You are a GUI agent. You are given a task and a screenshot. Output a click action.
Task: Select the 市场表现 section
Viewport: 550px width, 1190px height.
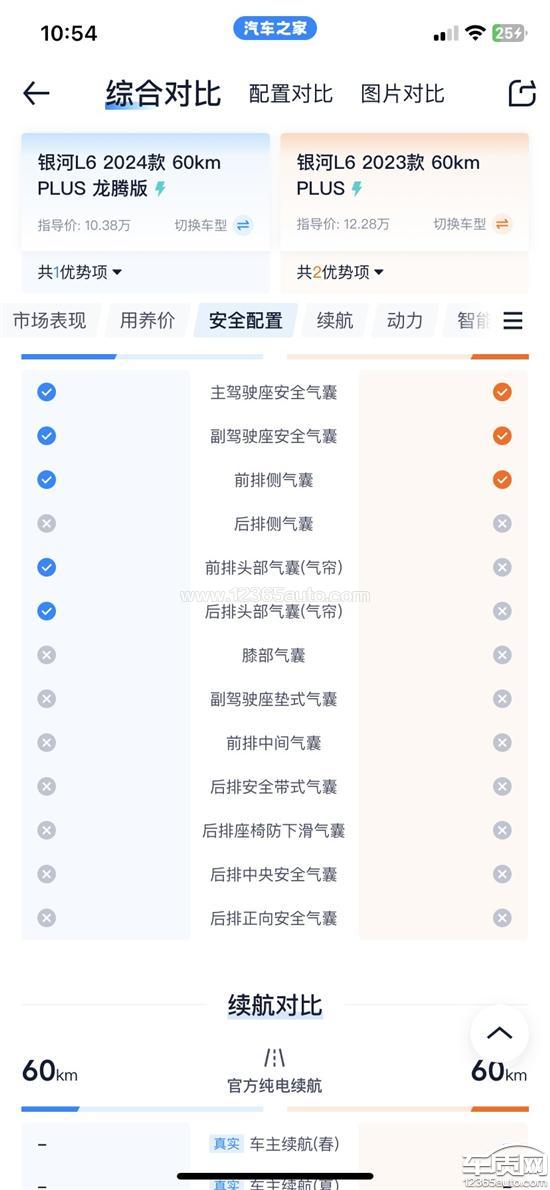pos(50,320)
